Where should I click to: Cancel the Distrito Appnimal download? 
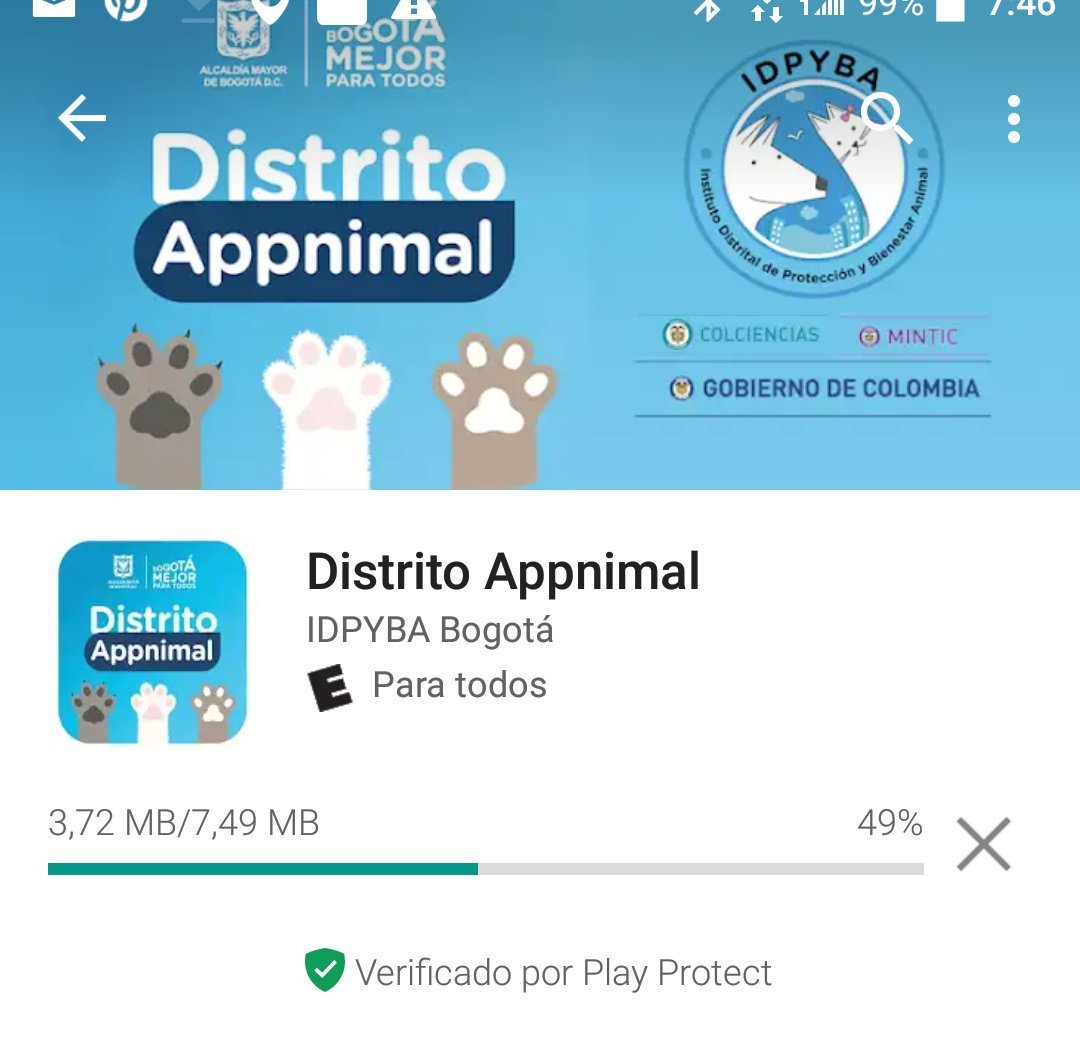[983, 844]
